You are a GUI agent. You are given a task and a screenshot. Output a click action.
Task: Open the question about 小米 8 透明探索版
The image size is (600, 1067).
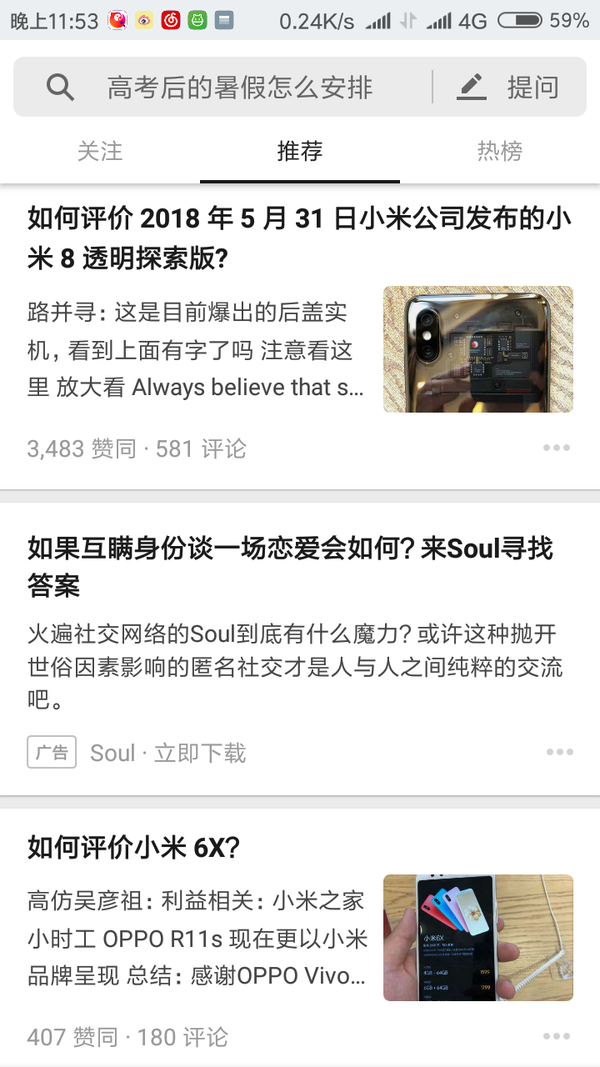299,238
